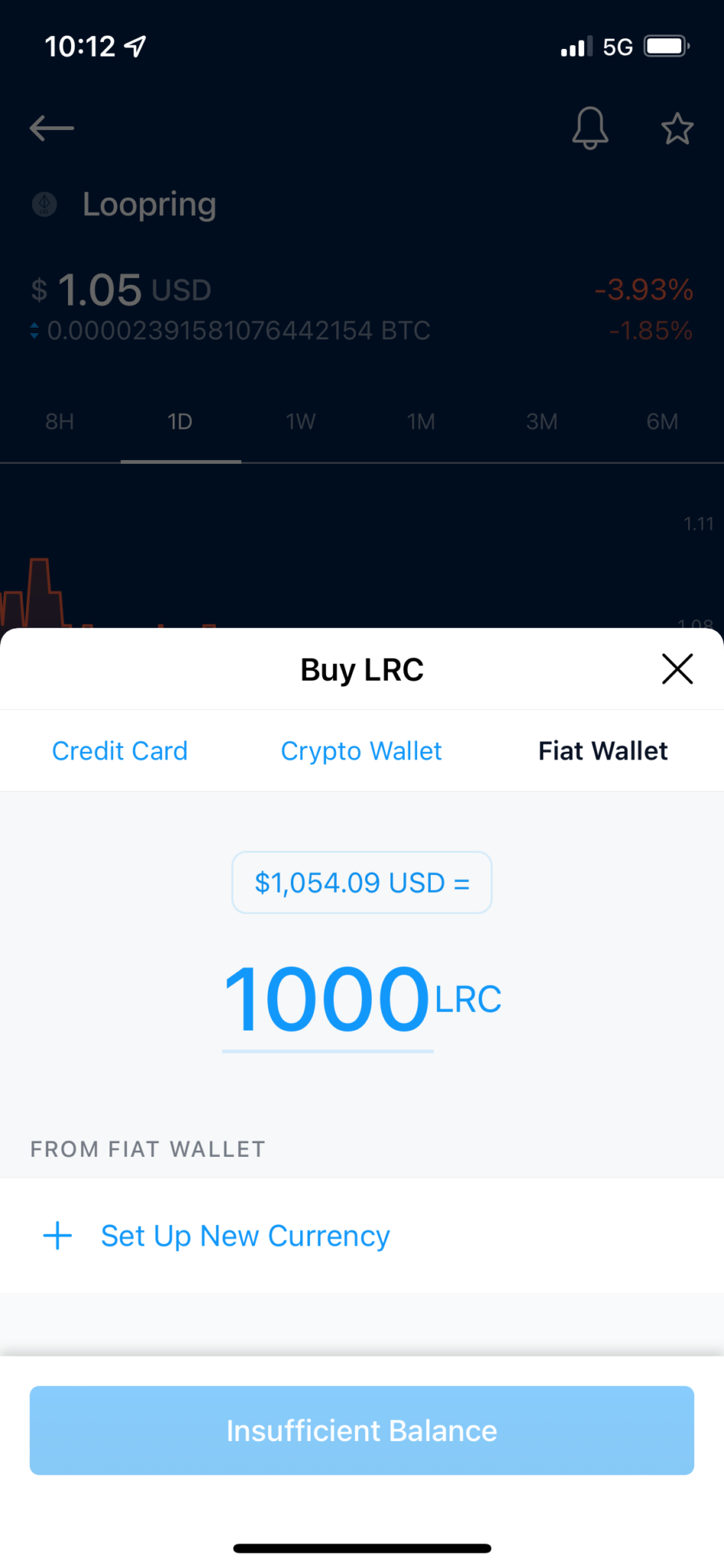Image resolution: width=724 pixels, height=1568 pixels.
Task: Close the Buy LRC sheet
Action: coord(677,669)
